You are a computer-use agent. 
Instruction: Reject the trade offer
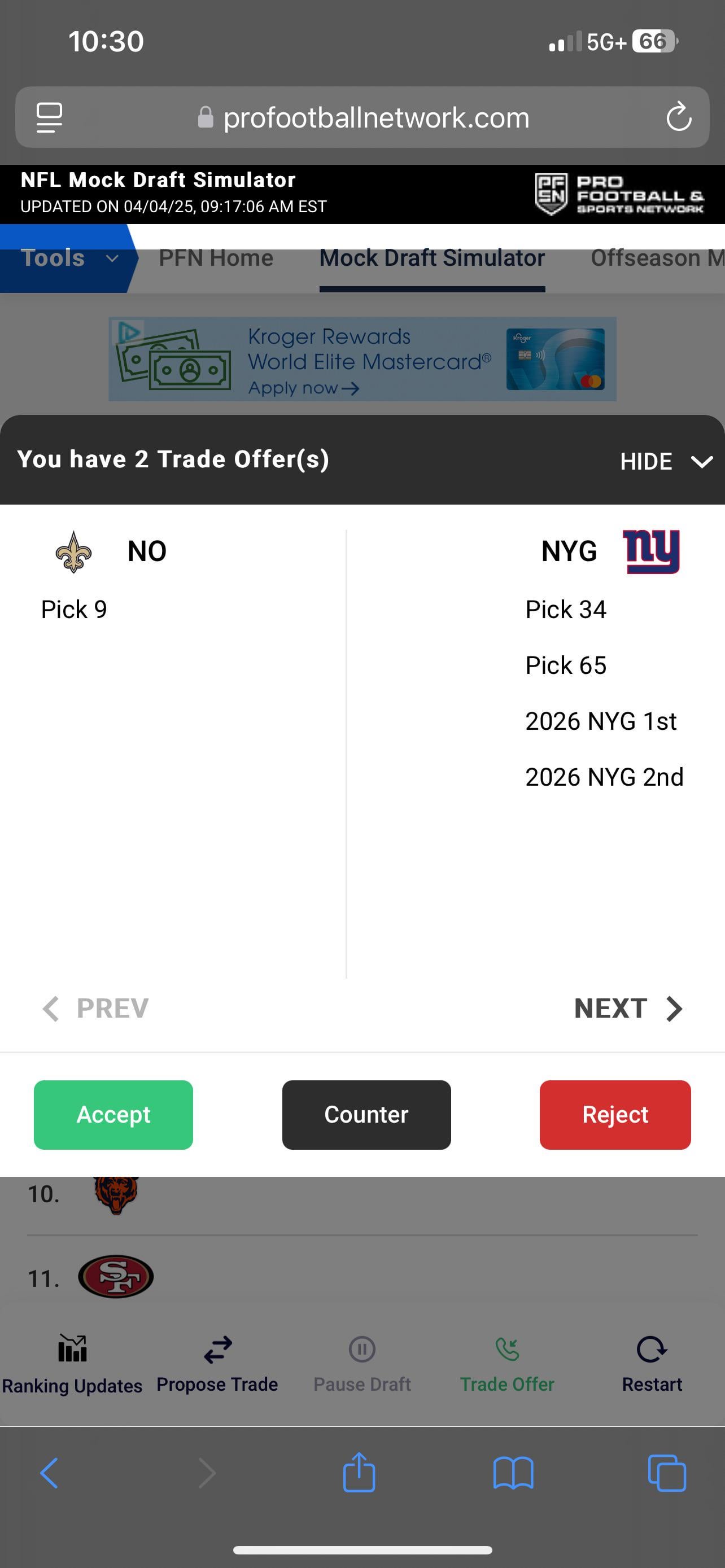pyautogui.click(x=615, y=1115)
